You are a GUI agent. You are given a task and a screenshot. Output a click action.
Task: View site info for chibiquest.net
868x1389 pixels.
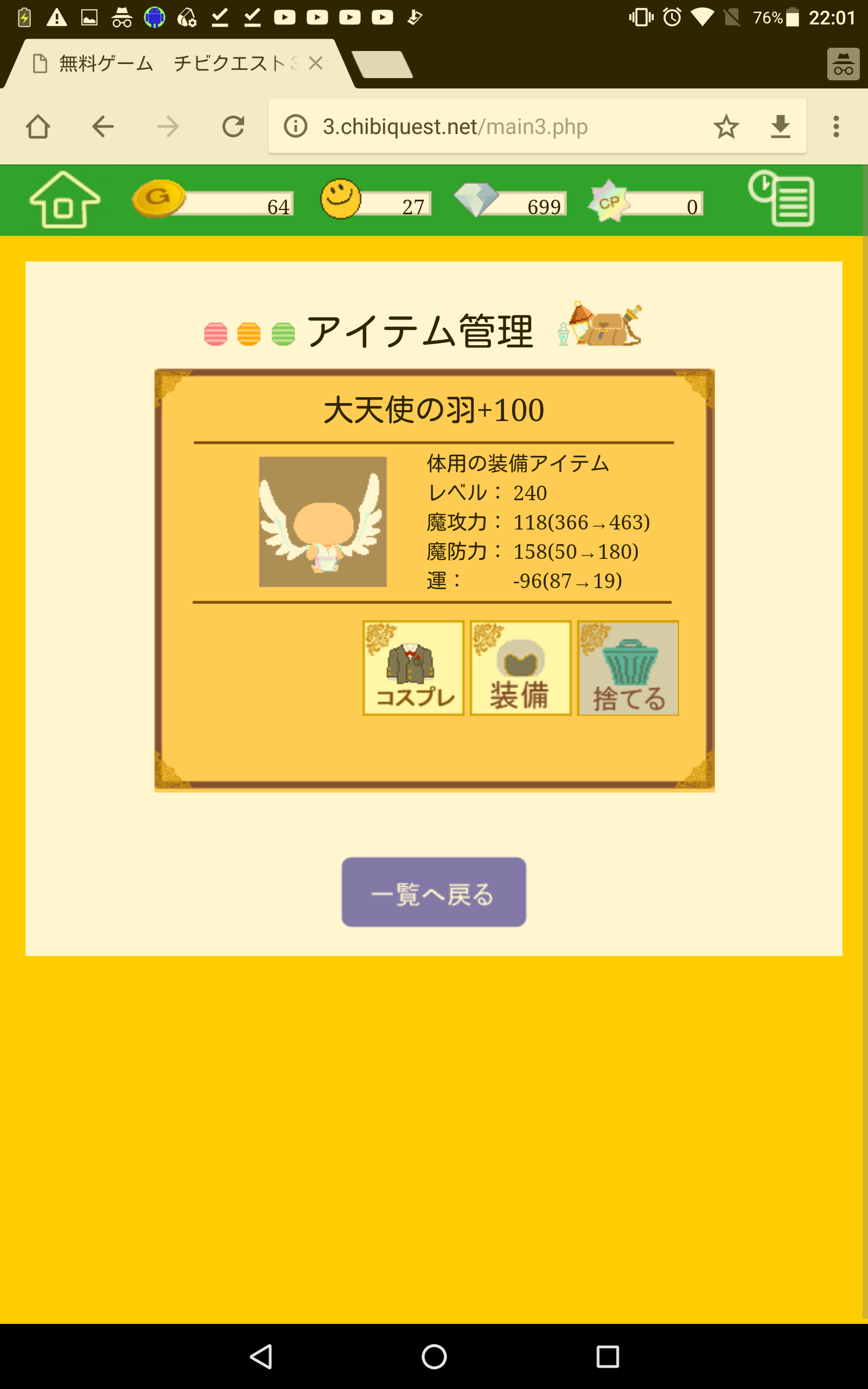coord(296,126)
